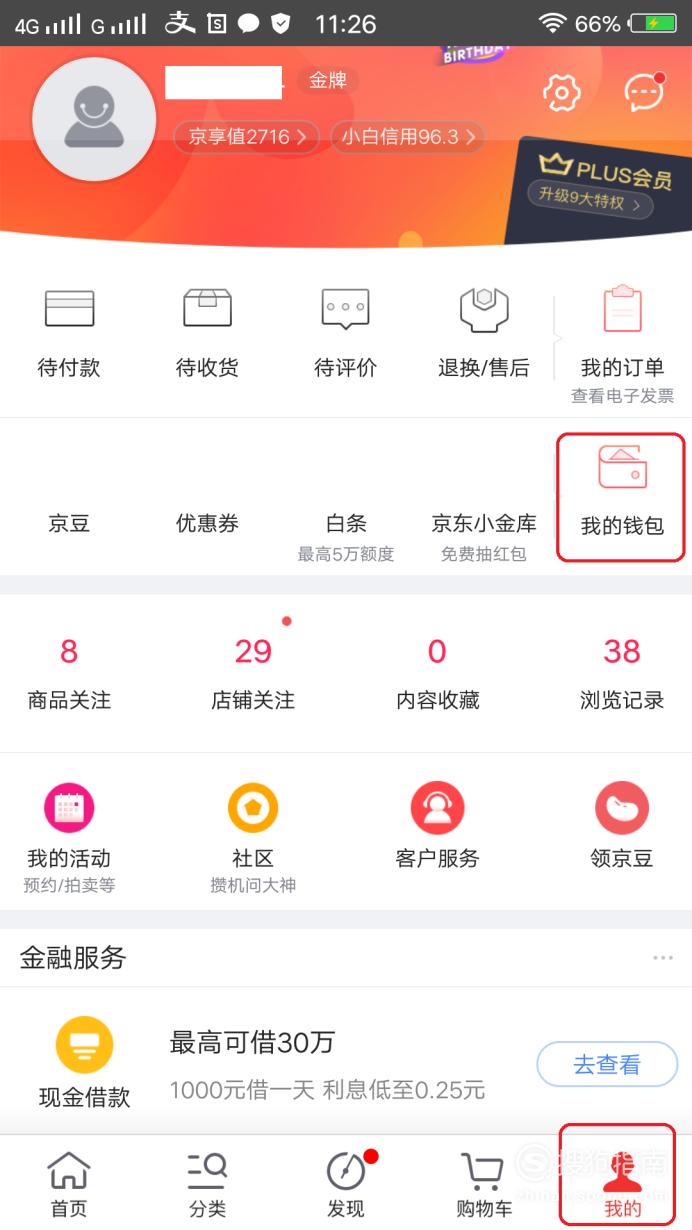Open the messages chat bubble icon

click(x=644, y=92)
